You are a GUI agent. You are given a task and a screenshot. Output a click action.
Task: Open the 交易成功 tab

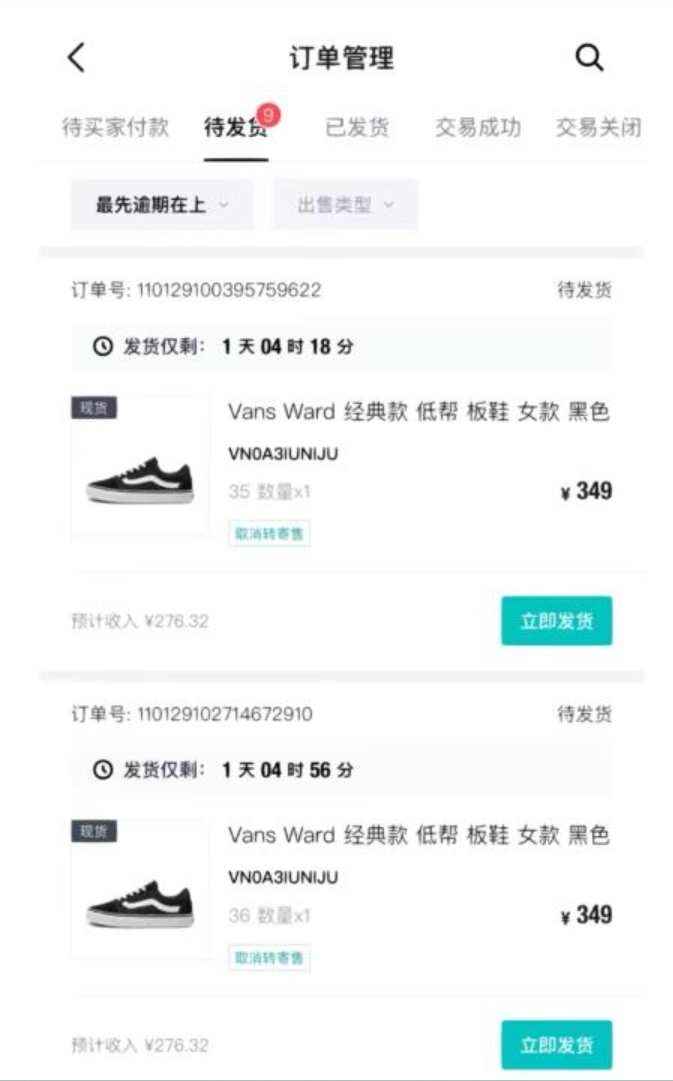tap(478, 128)
